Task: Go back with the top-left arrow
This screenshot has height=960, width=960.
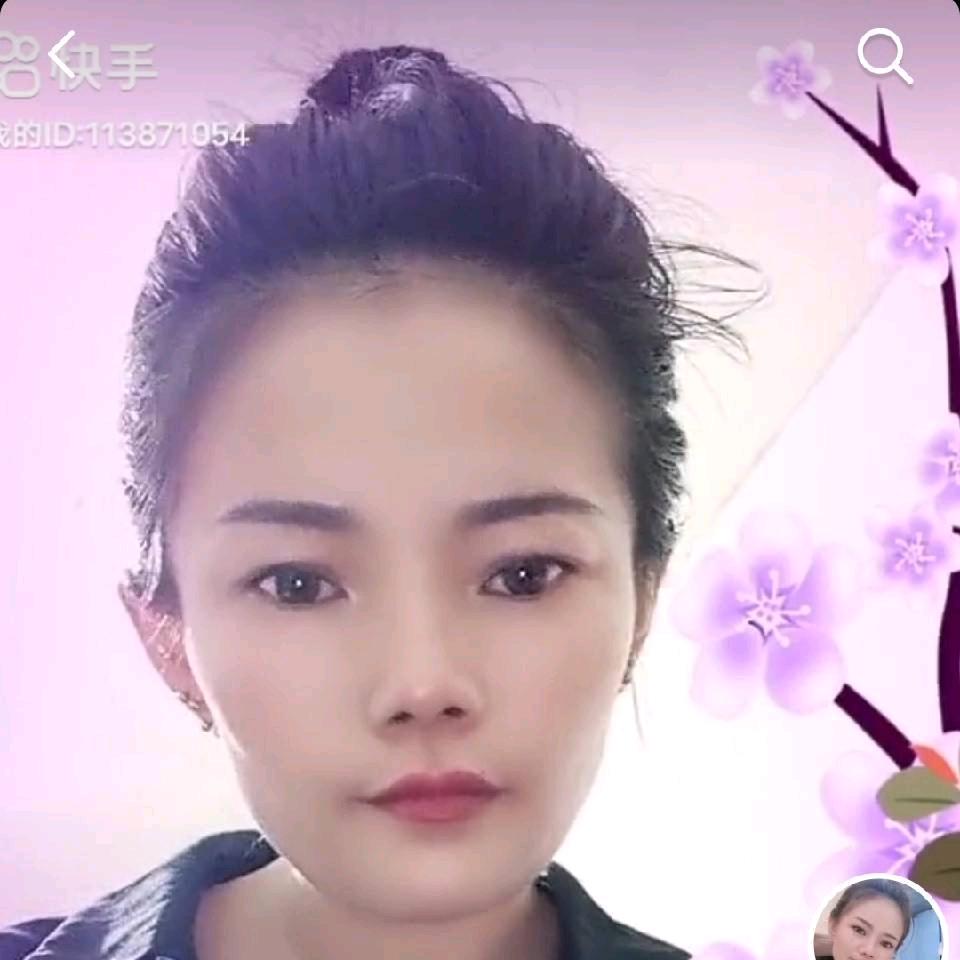Action: click(x=63, y=56)
